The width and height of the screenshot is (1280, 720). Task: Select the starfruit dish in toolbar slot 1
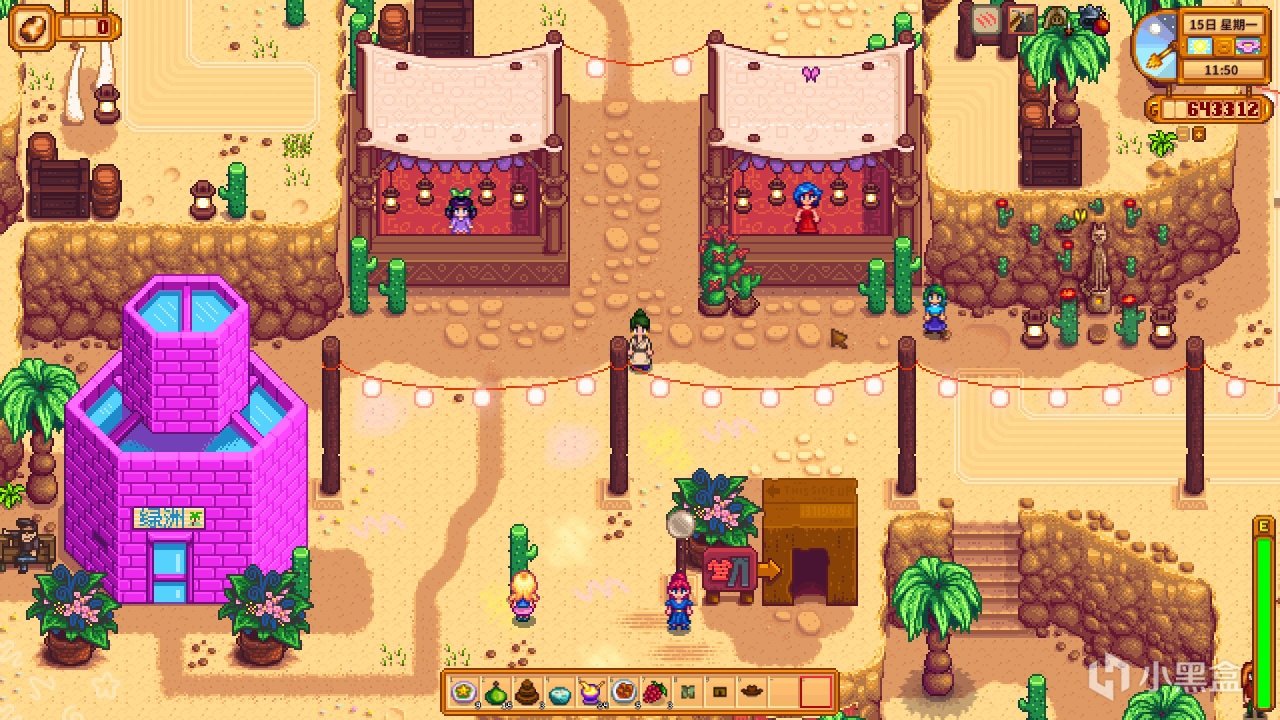click(x=465, y=691)
